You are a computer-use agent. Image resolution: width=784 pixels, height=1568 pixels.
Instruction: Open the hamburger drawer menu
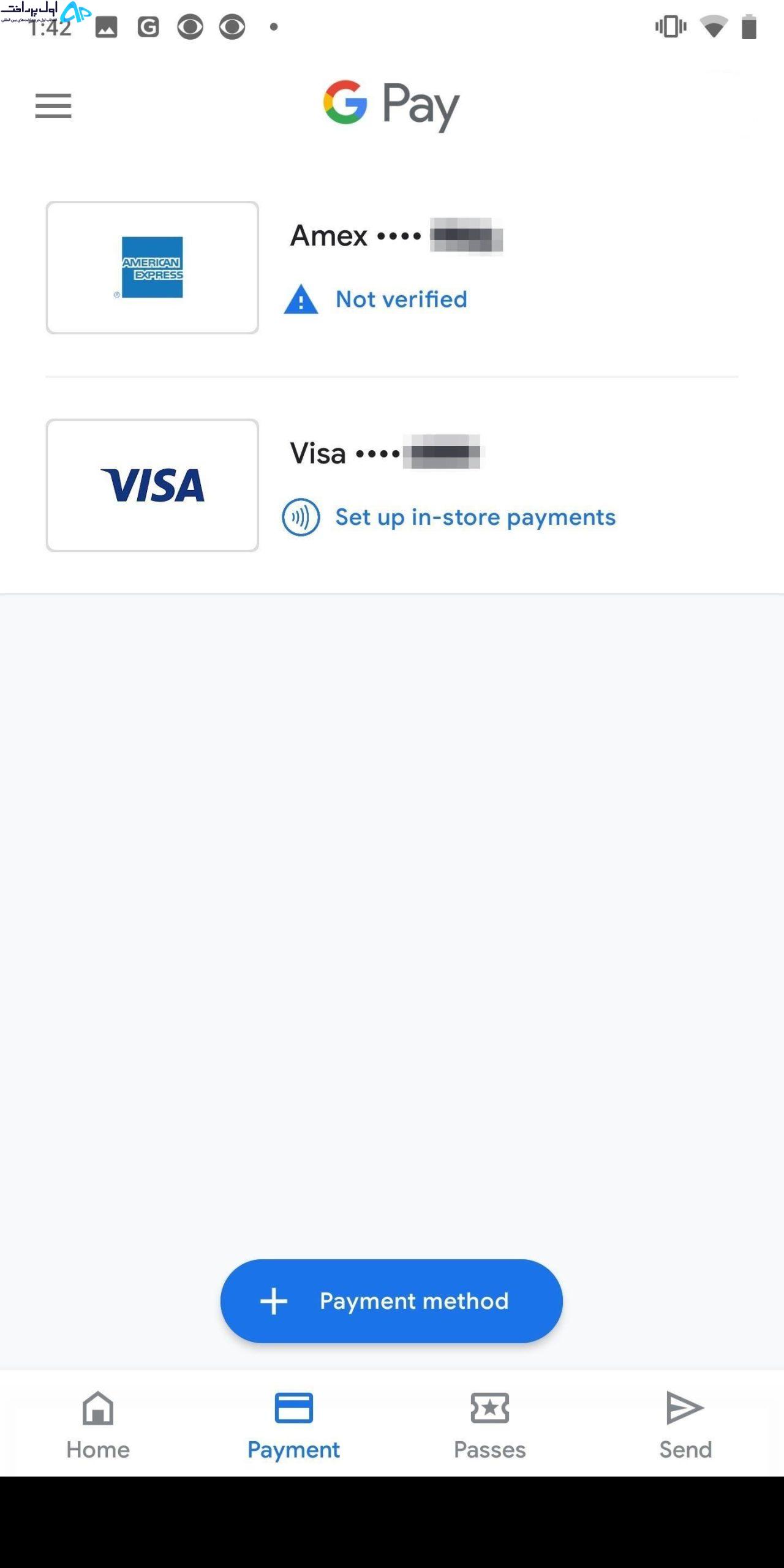pos(53,105)
